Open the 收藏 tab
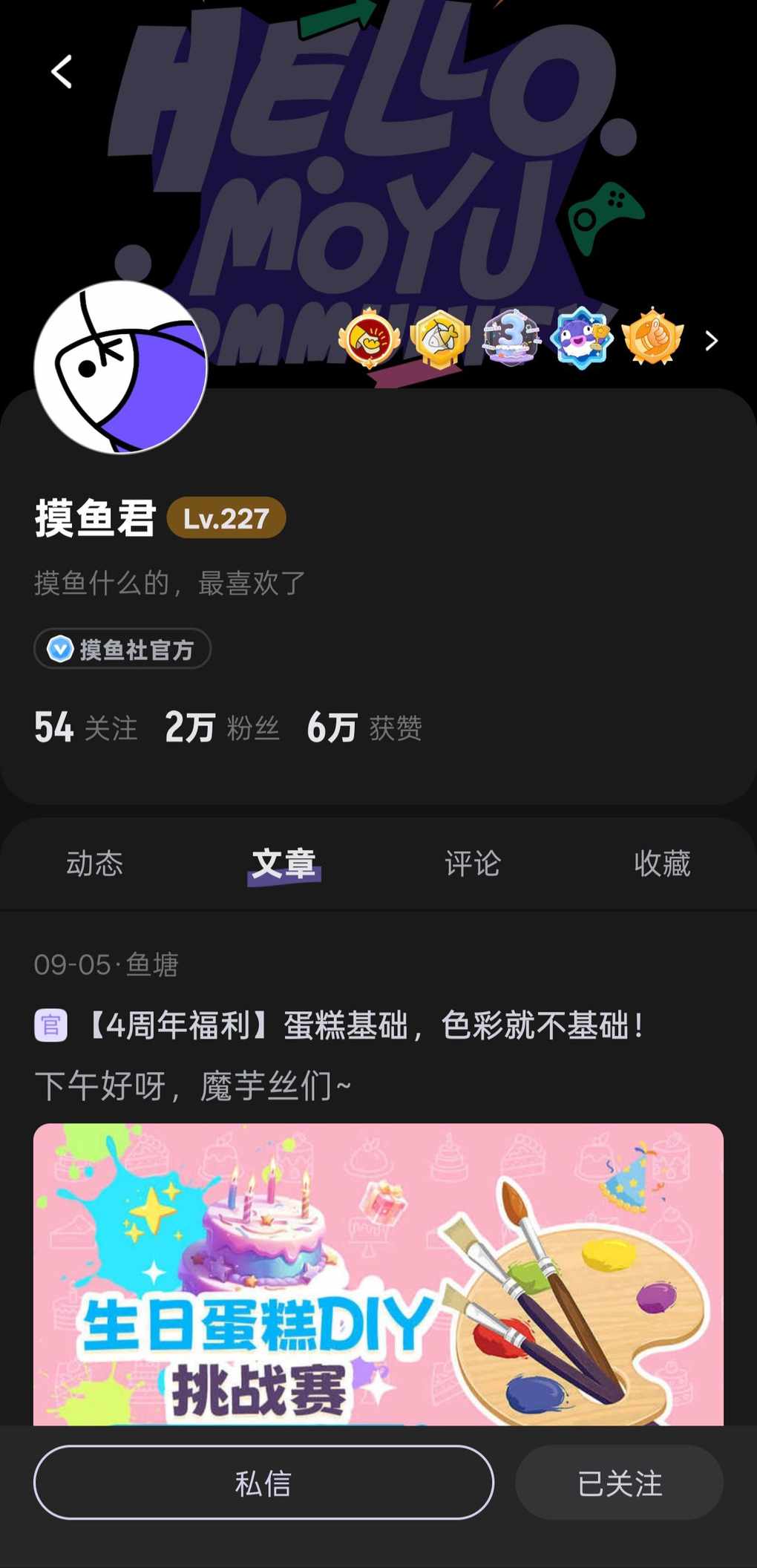Screen dimensions: 757x1568 tap(662, 863)
